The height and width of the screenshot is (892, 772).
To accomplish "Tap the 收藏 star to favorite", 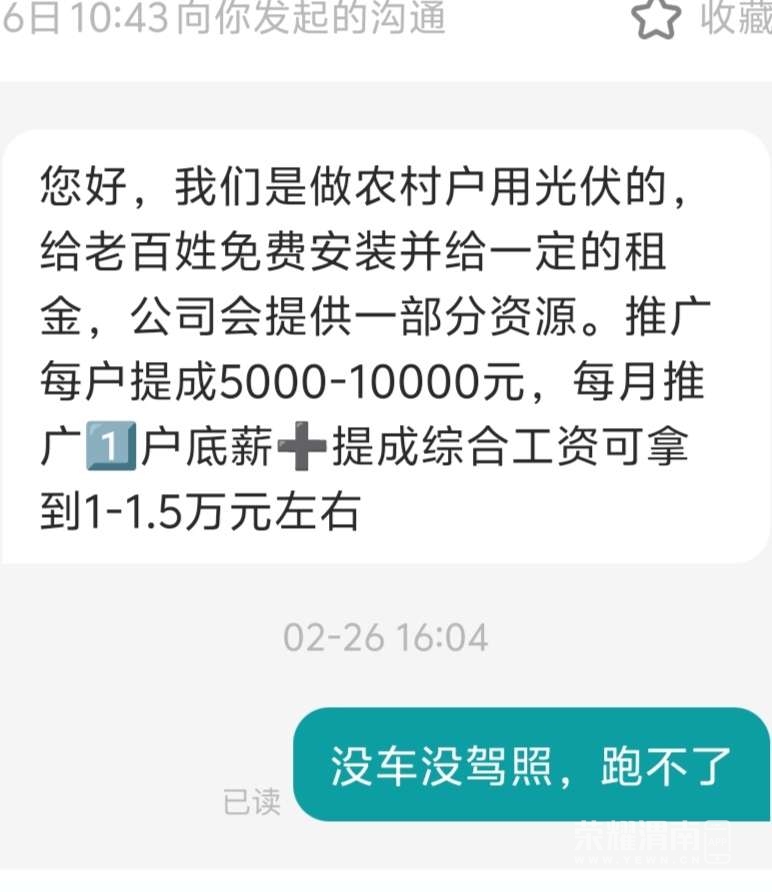I will click(657, 19).
